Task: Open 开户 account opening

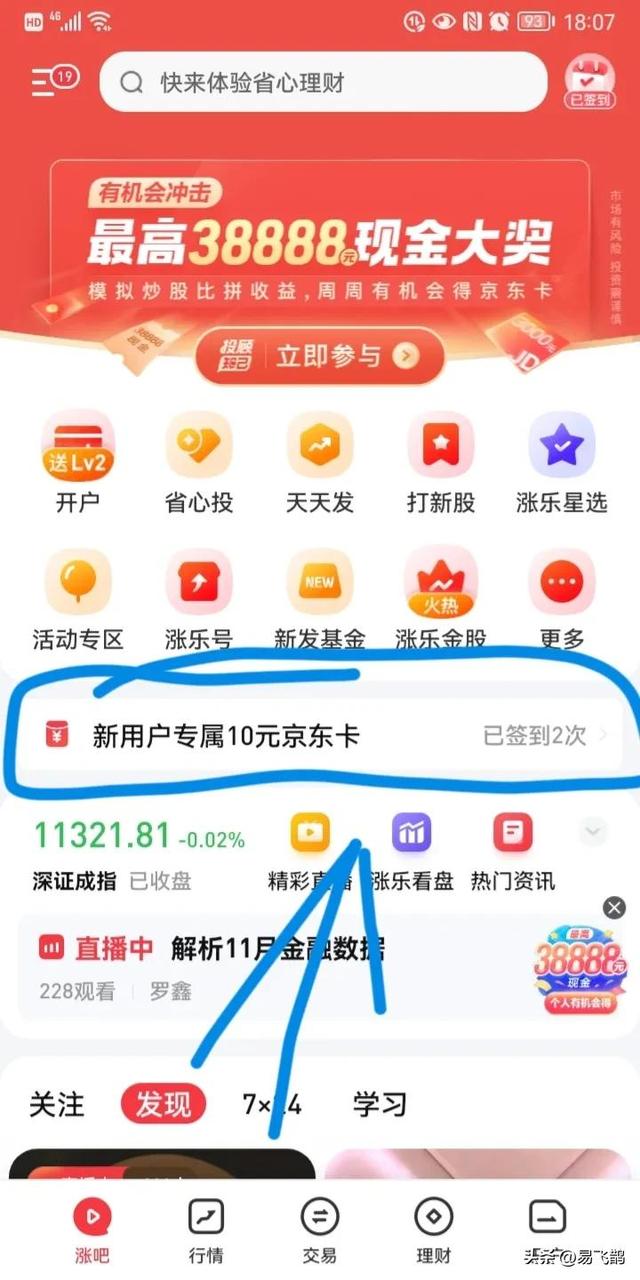Action: (78, 463)
